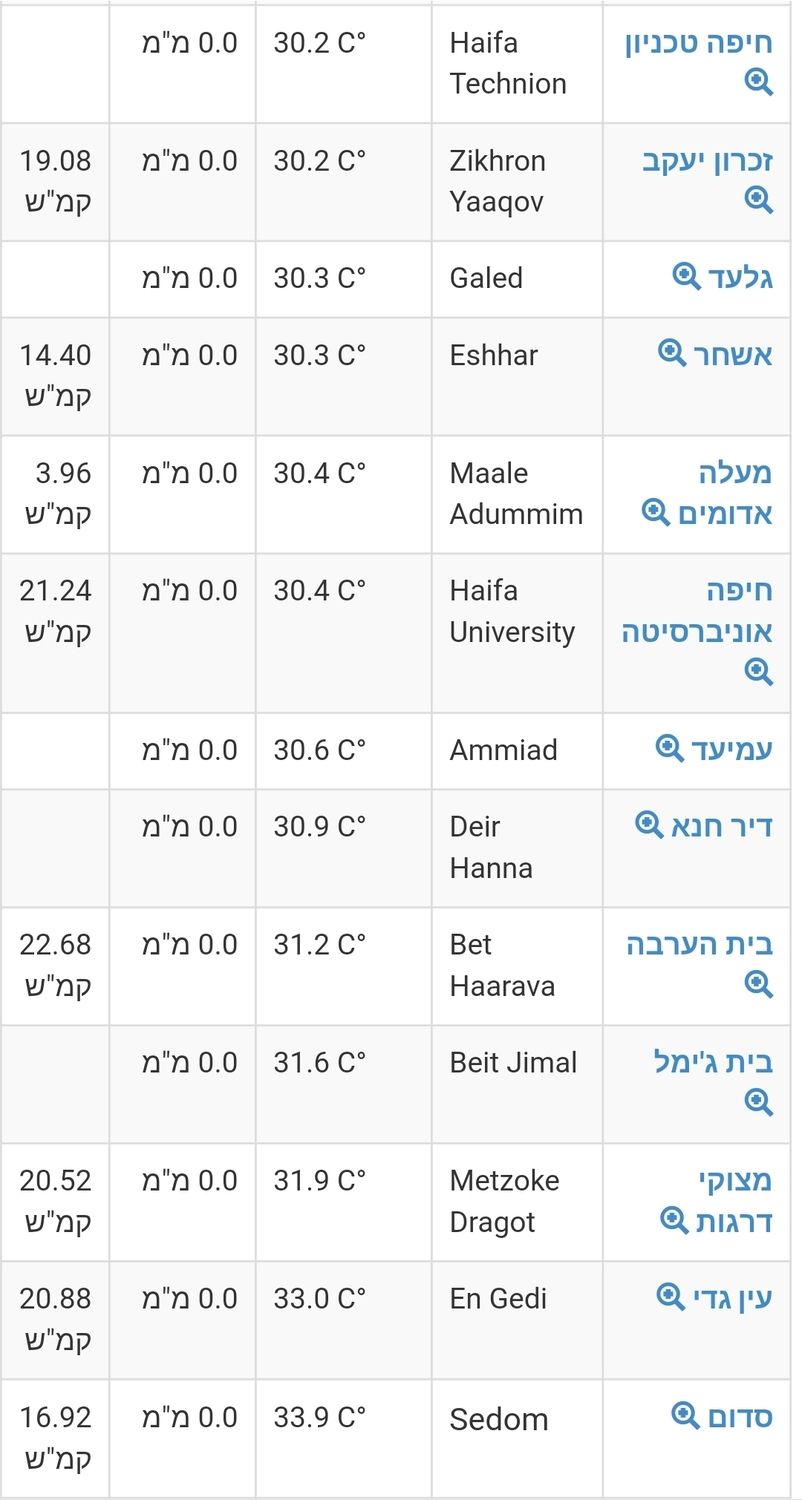Open the Haifa Technion station link
Viewport: 802px width, 1500px height.
[699, 44]
